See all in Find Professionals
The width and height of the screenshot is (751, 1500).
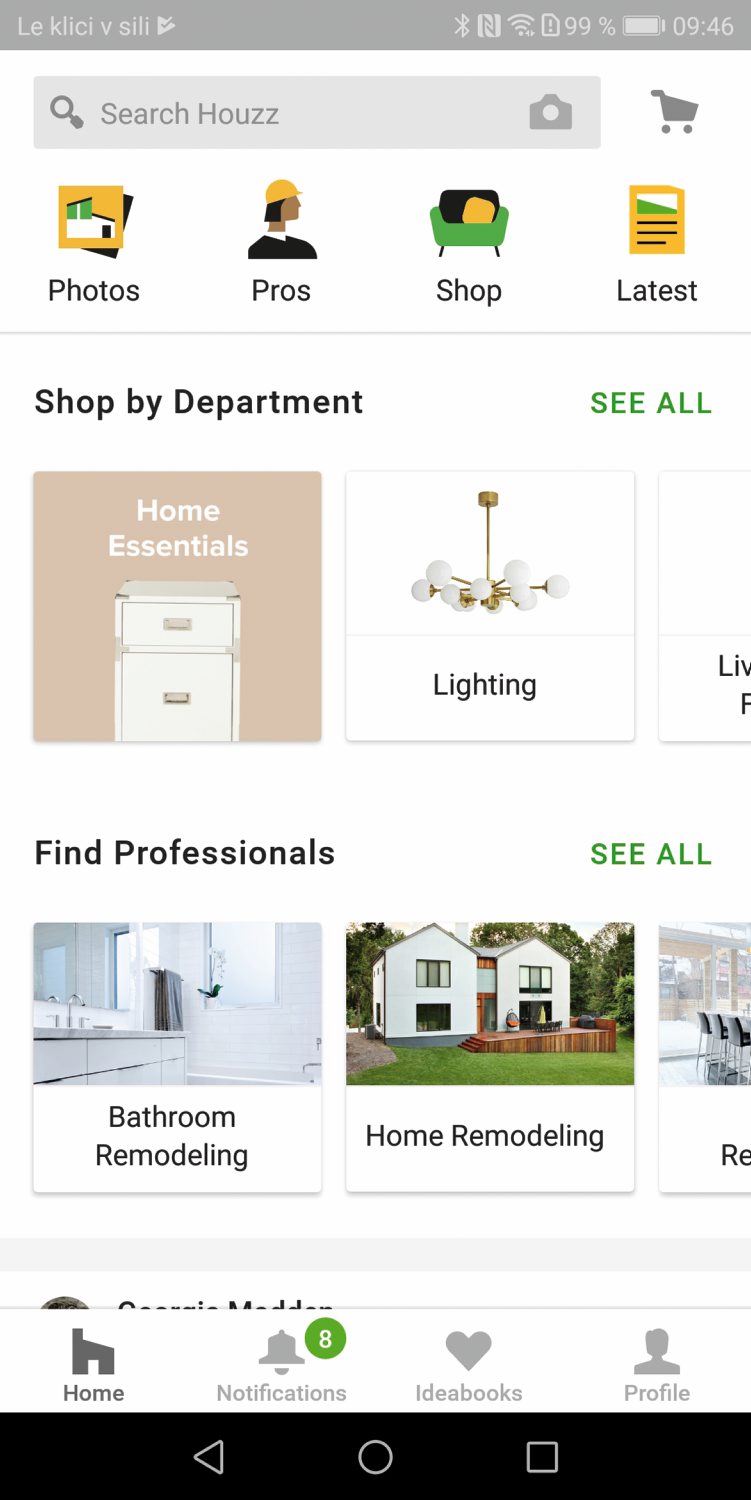click(x=650, y=854)
